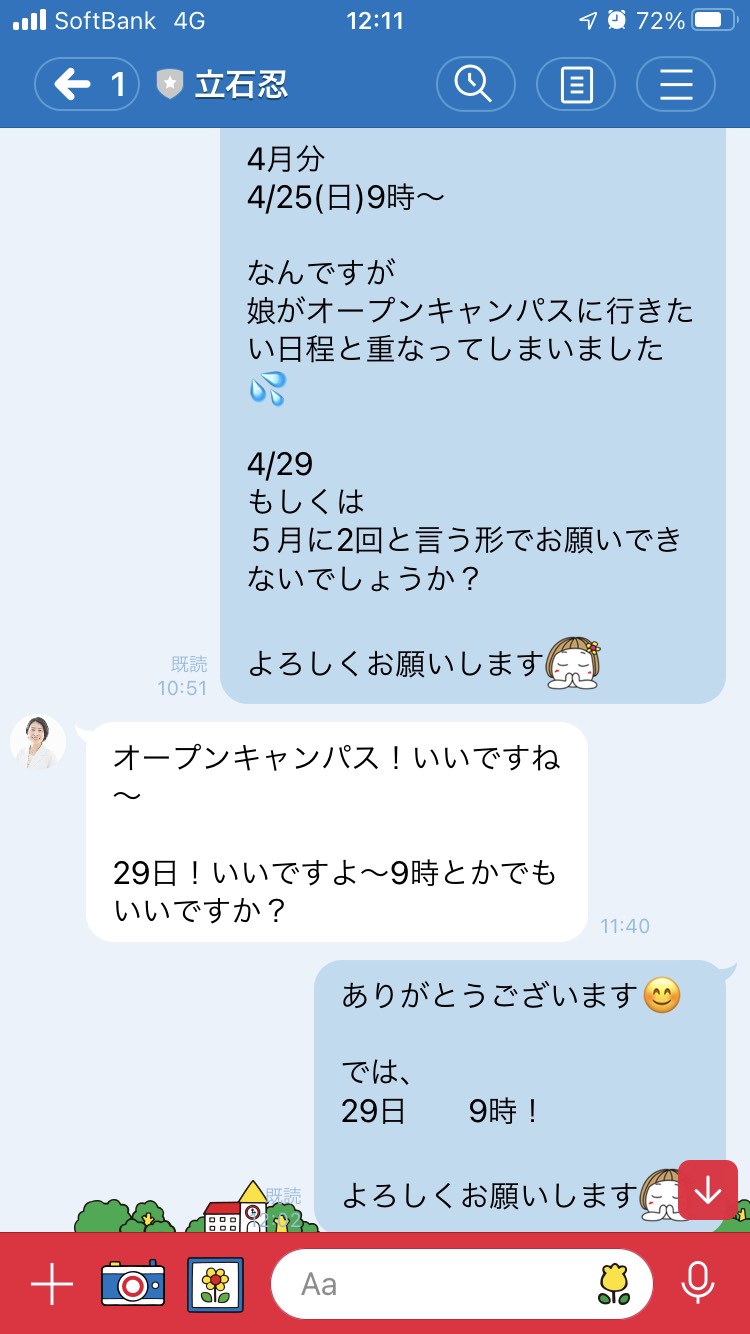
Task: Open the tulip sticker picker
Action: [x=614, y=1284]
